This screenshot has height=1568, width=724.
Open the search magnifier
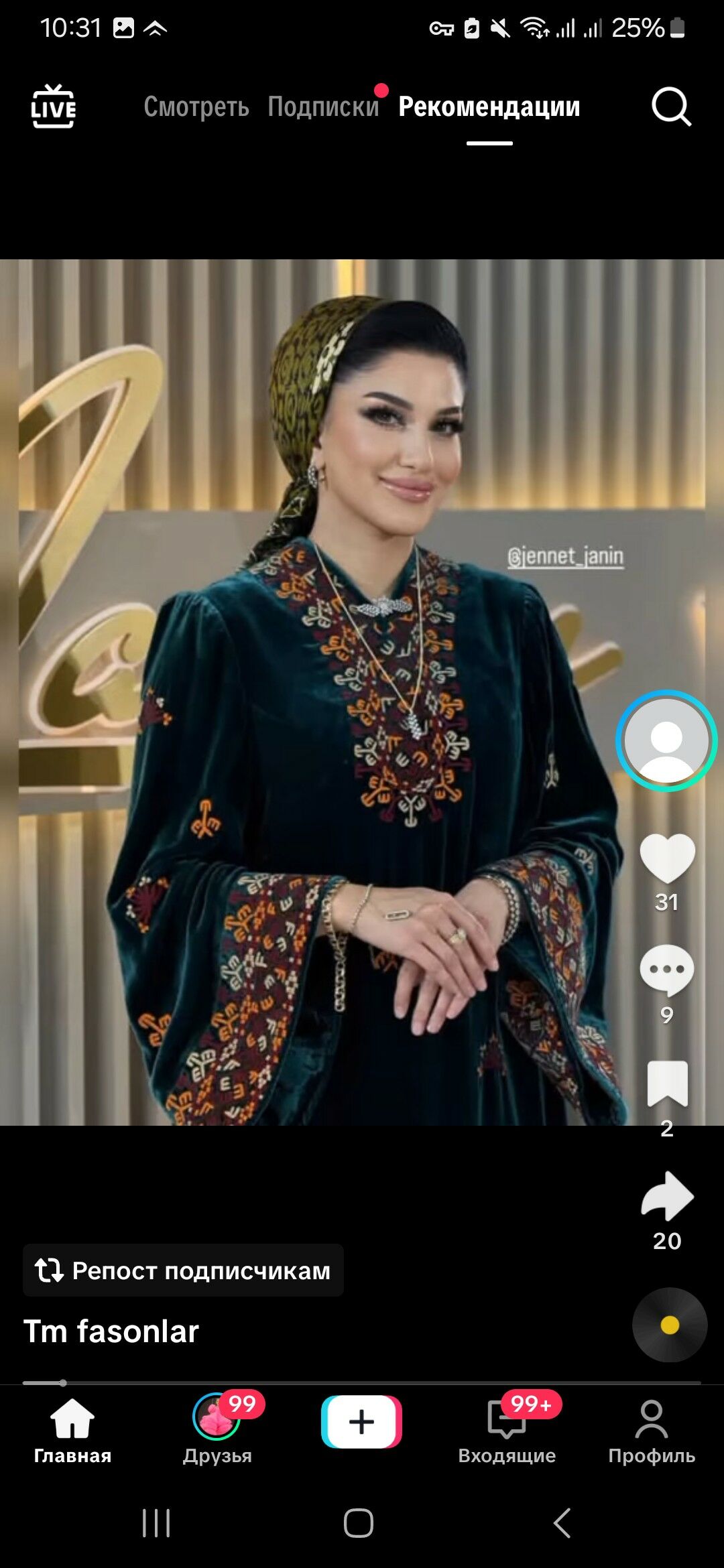[670, 106]
